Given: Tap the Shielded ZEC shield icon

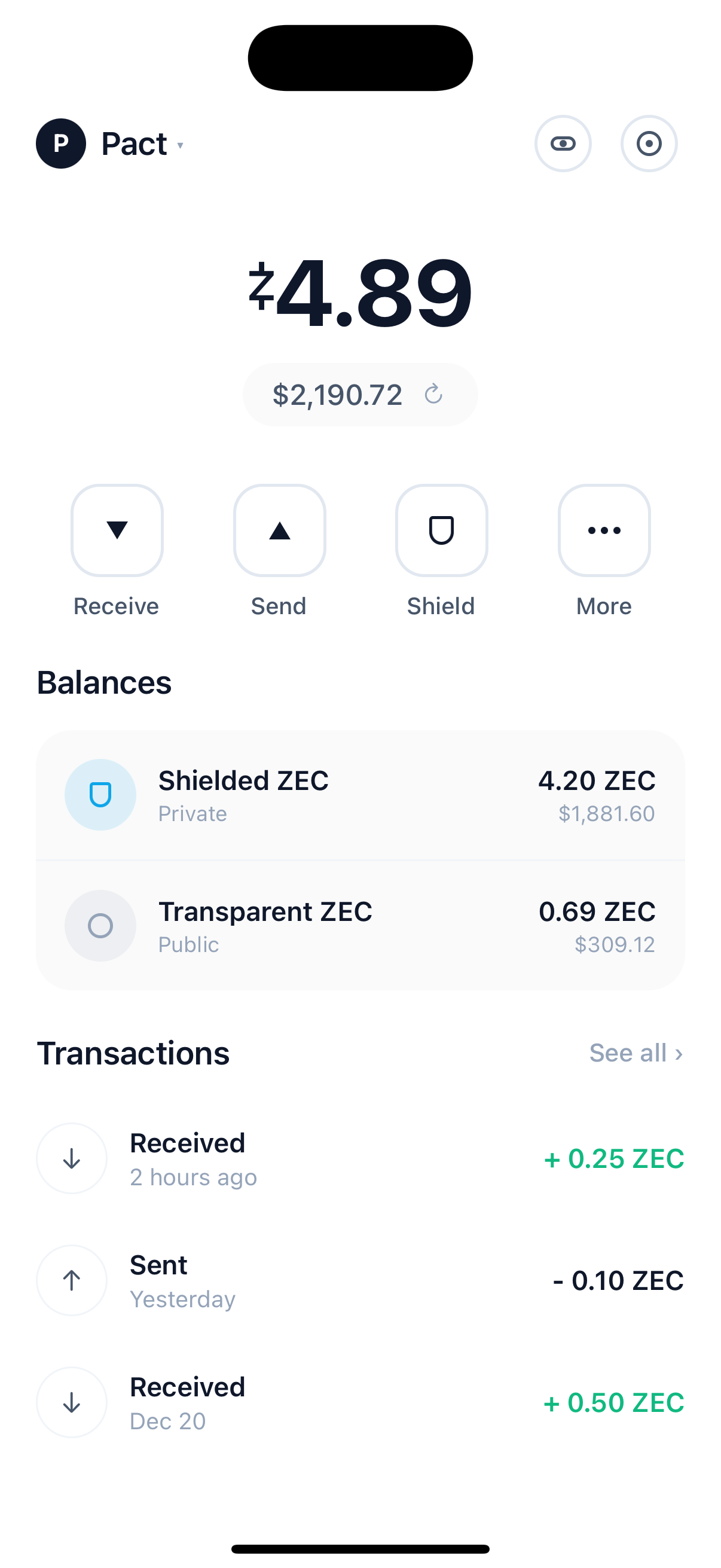Looking at the screenshot, I should pyautogui.click(x=100, y=794).
